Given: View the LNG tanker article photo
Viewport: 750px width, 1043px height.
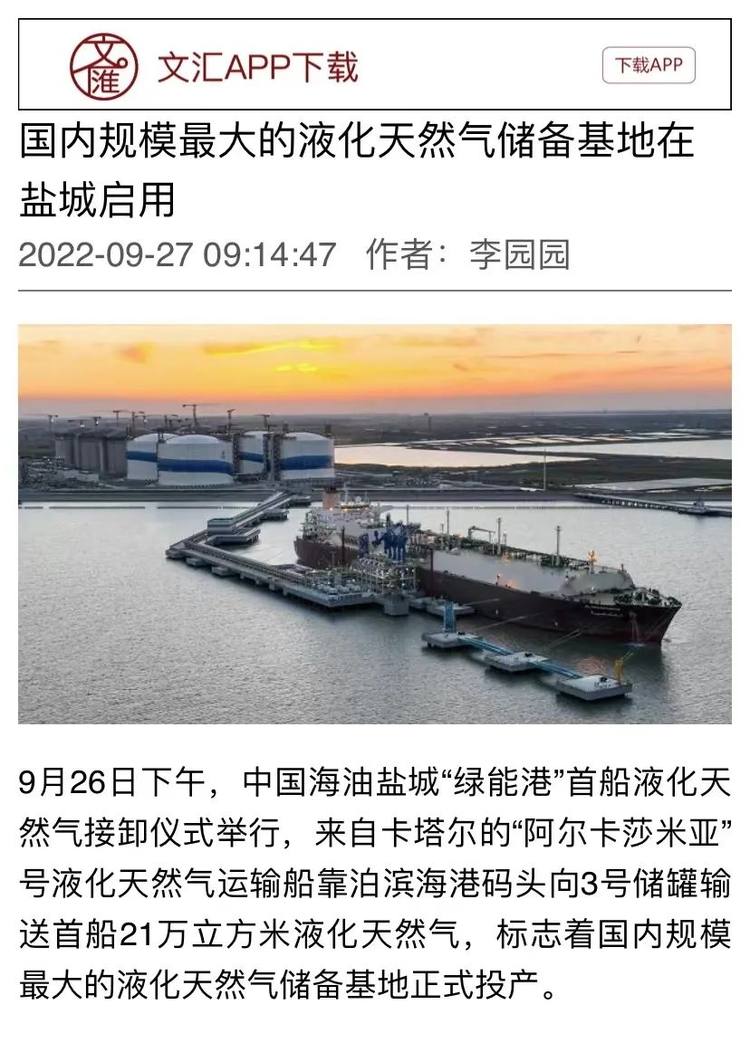Looking at the screenshot, I should coord(374,523).
